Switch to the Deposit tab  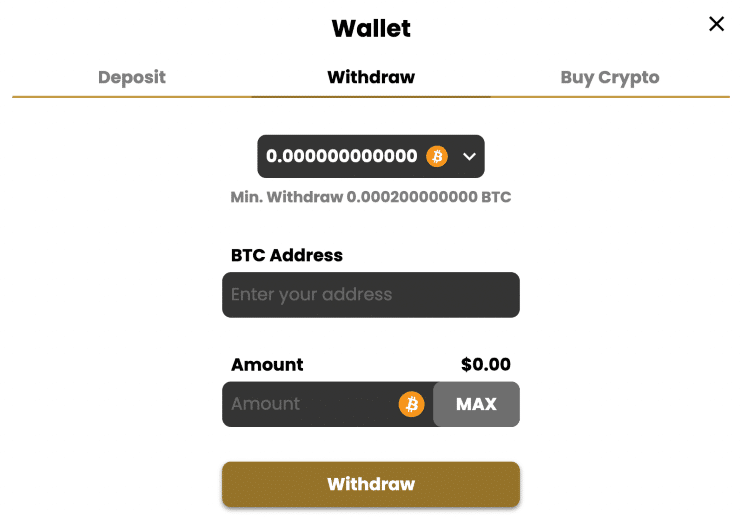pyautogui.click(x=132, y=77)
